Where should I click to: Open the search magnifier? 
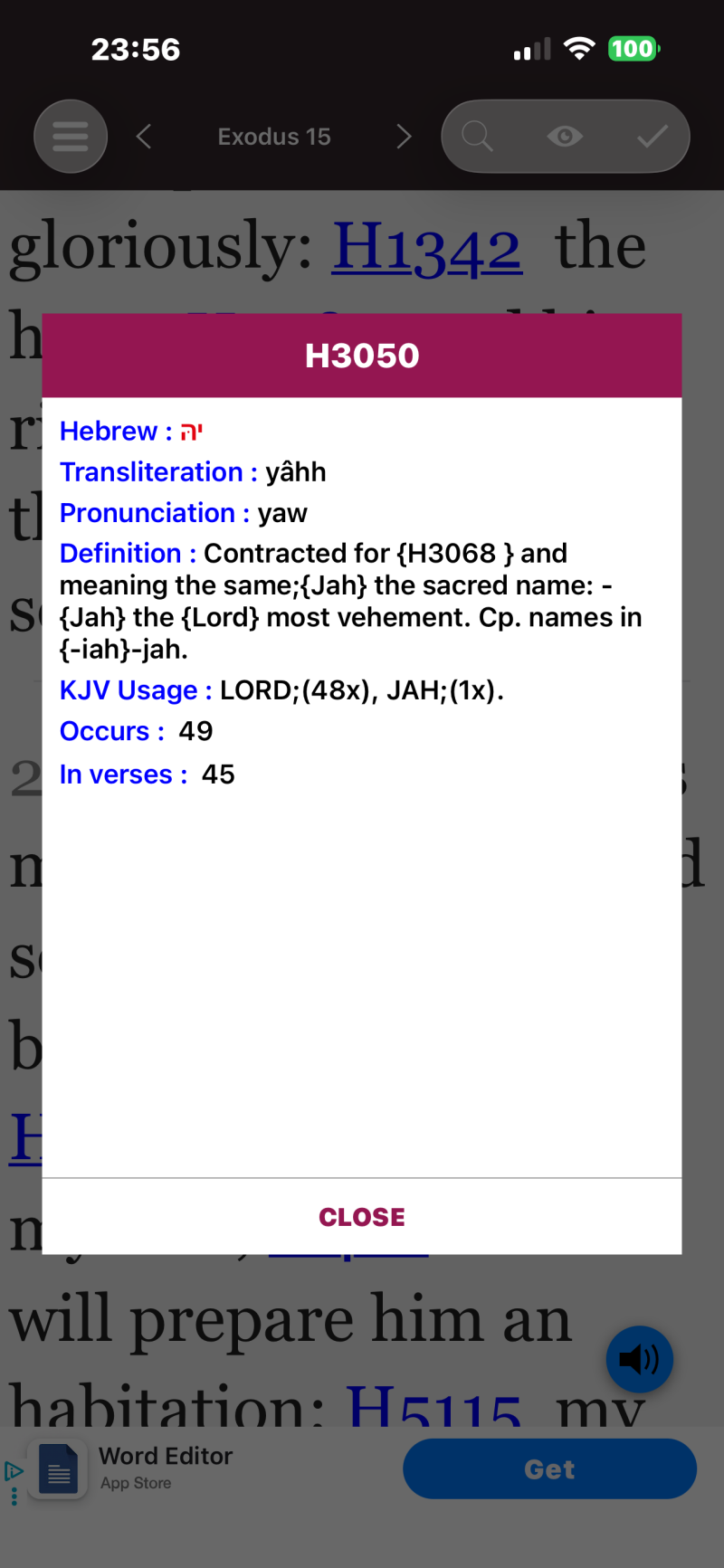click(x=477, y=137)
